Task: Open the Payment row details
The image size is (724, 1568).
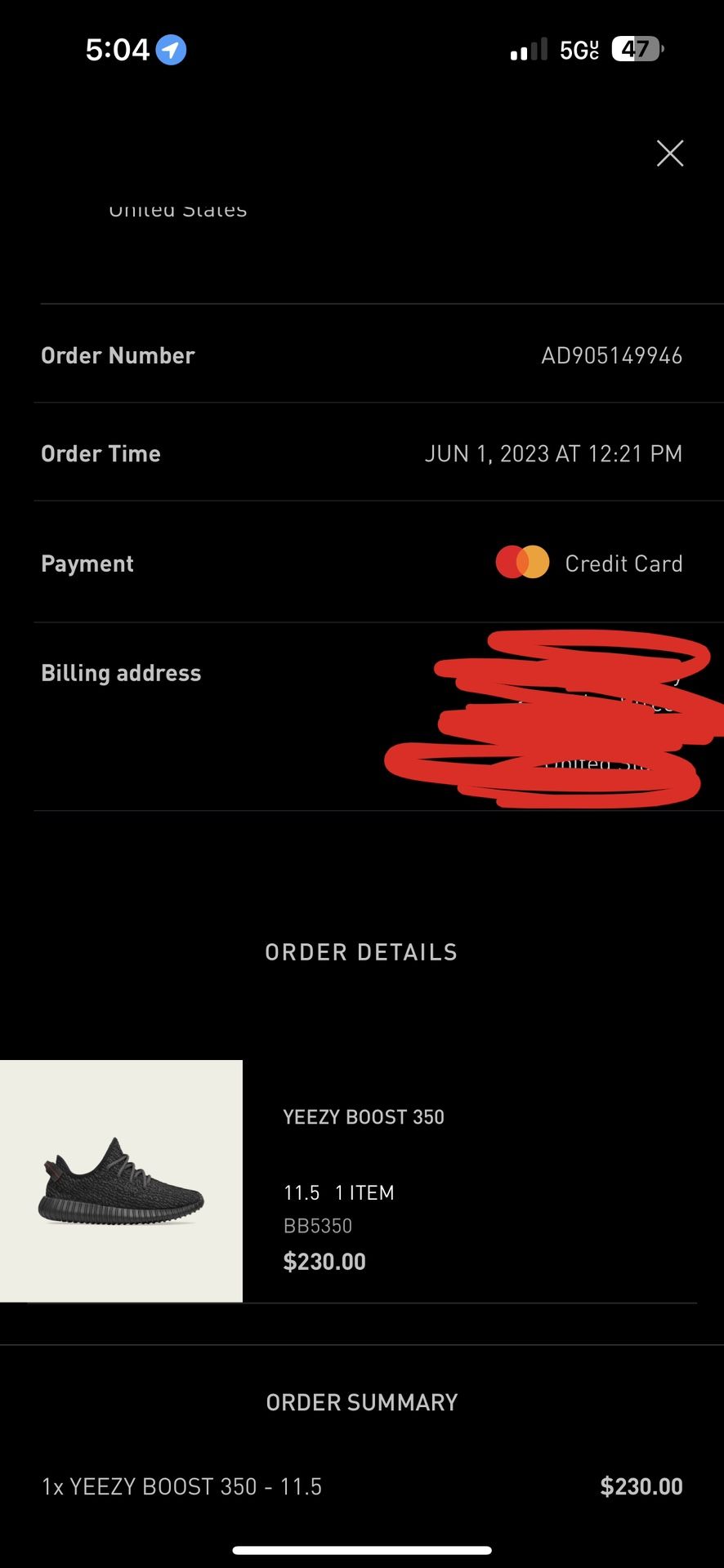Action: click(x=362, y=563)
